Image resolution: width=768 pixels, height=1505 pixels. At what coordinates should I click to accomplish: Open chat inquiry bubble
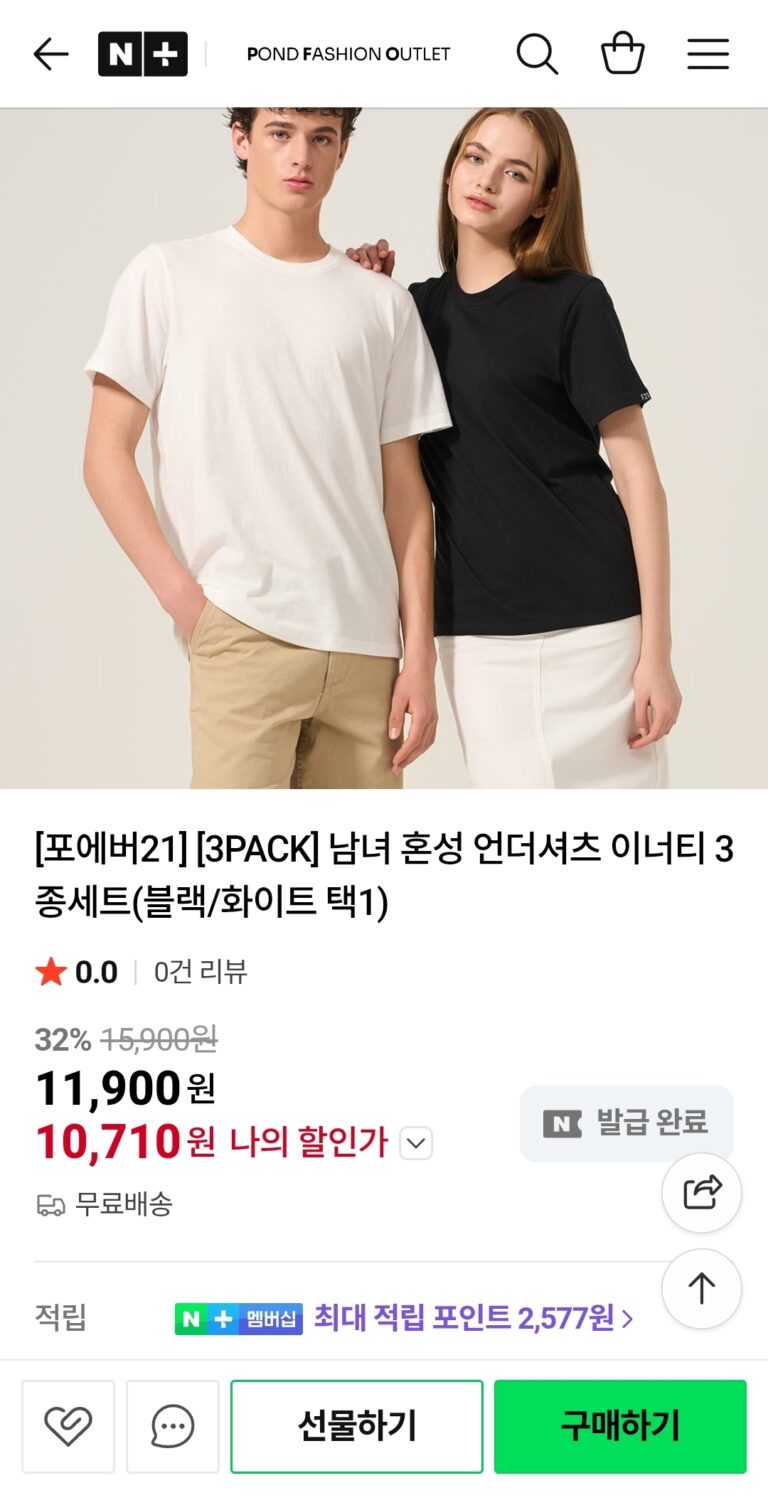click(172, 1426)
